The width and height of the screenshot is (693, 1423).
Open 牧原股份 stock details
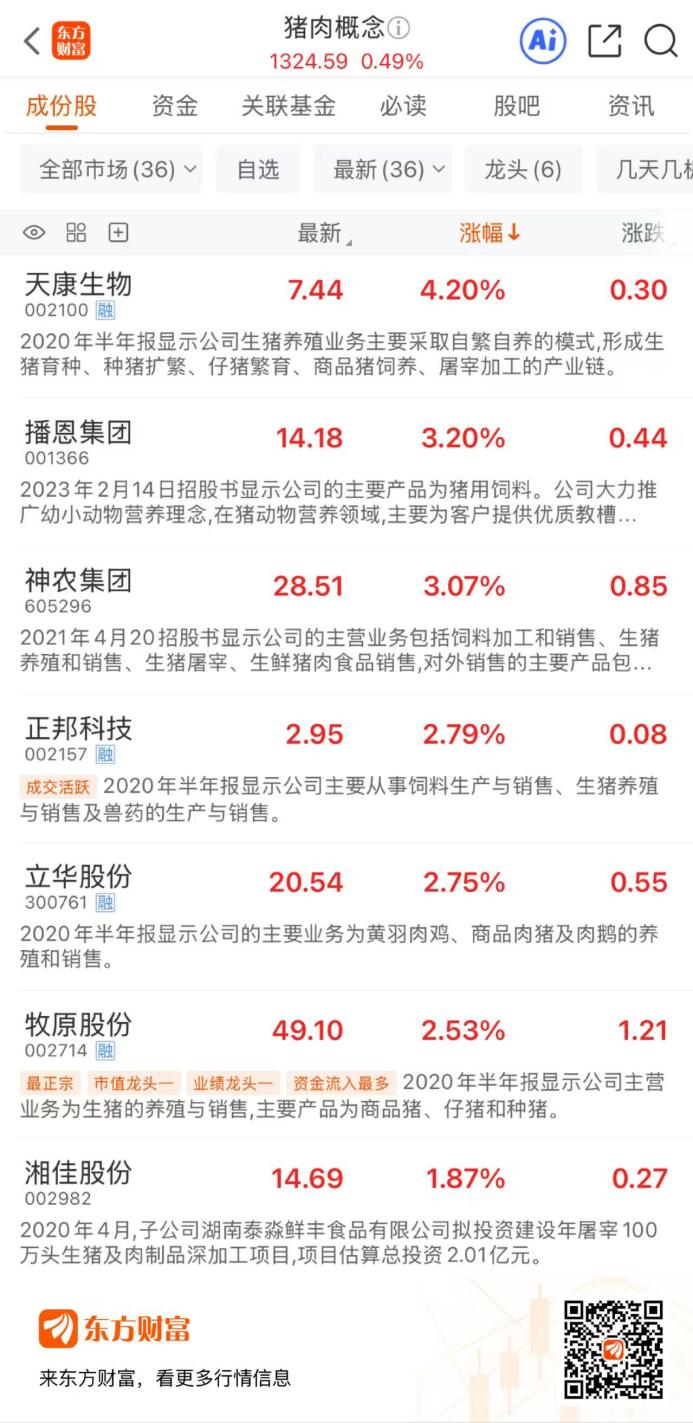click(78, 1025)
